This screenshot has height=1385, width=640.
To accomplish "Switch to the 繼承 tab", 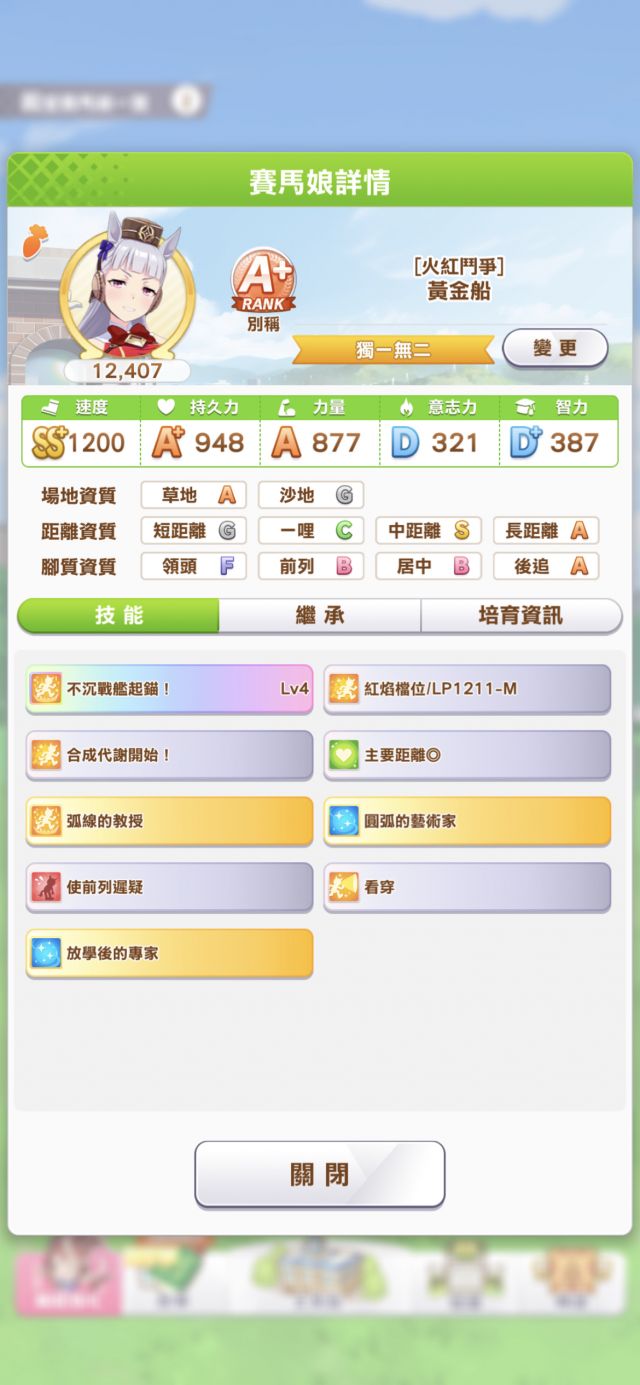I will pyautogui.click(x=320, y=616).
